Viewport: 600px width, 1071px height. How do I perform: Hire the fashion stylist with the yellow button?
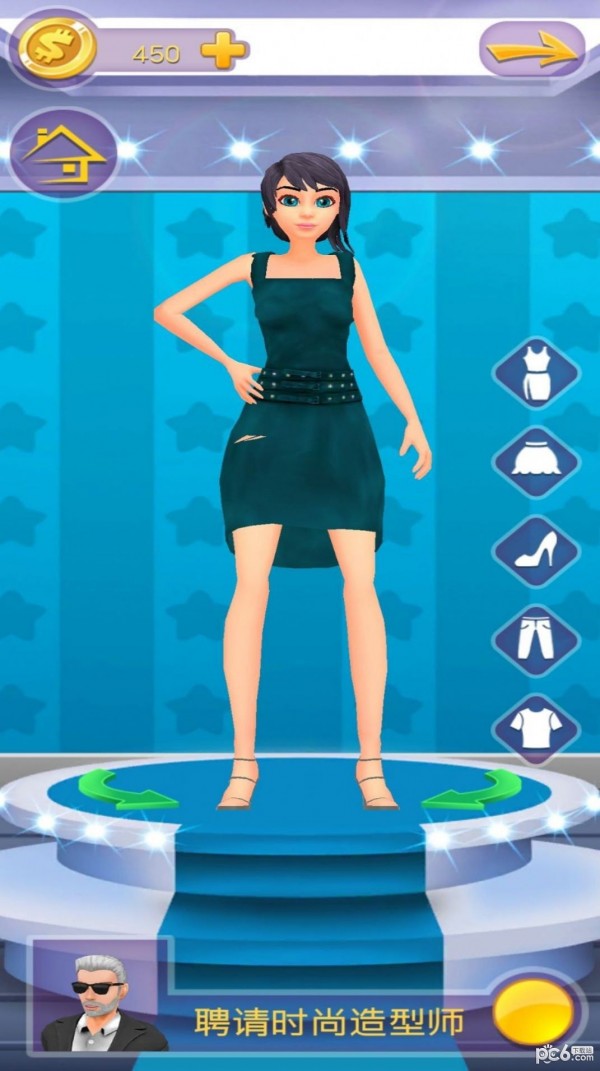(533, 1012)
